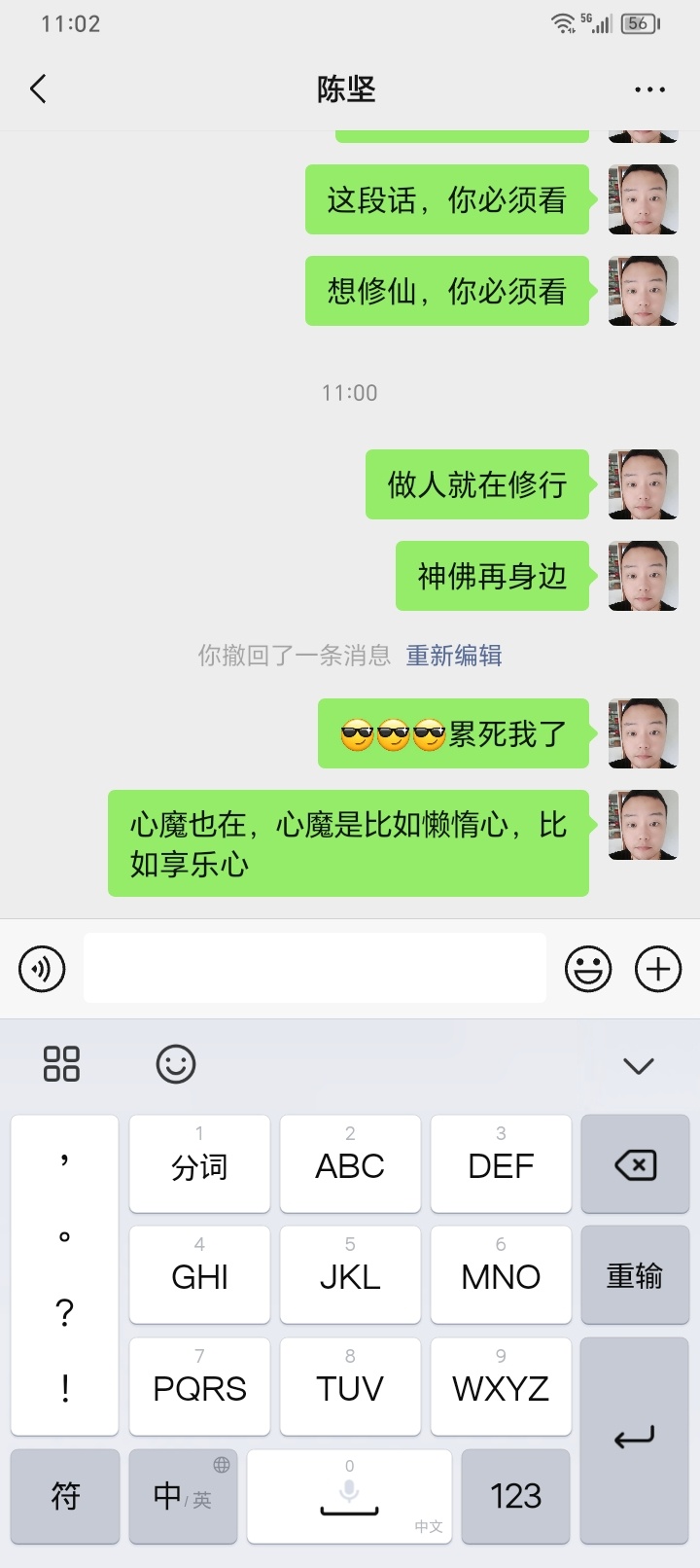The width and height of the screenshot is (700, 1568).
Task: Tap the space bar with microphone
Action: point(349,1496)
